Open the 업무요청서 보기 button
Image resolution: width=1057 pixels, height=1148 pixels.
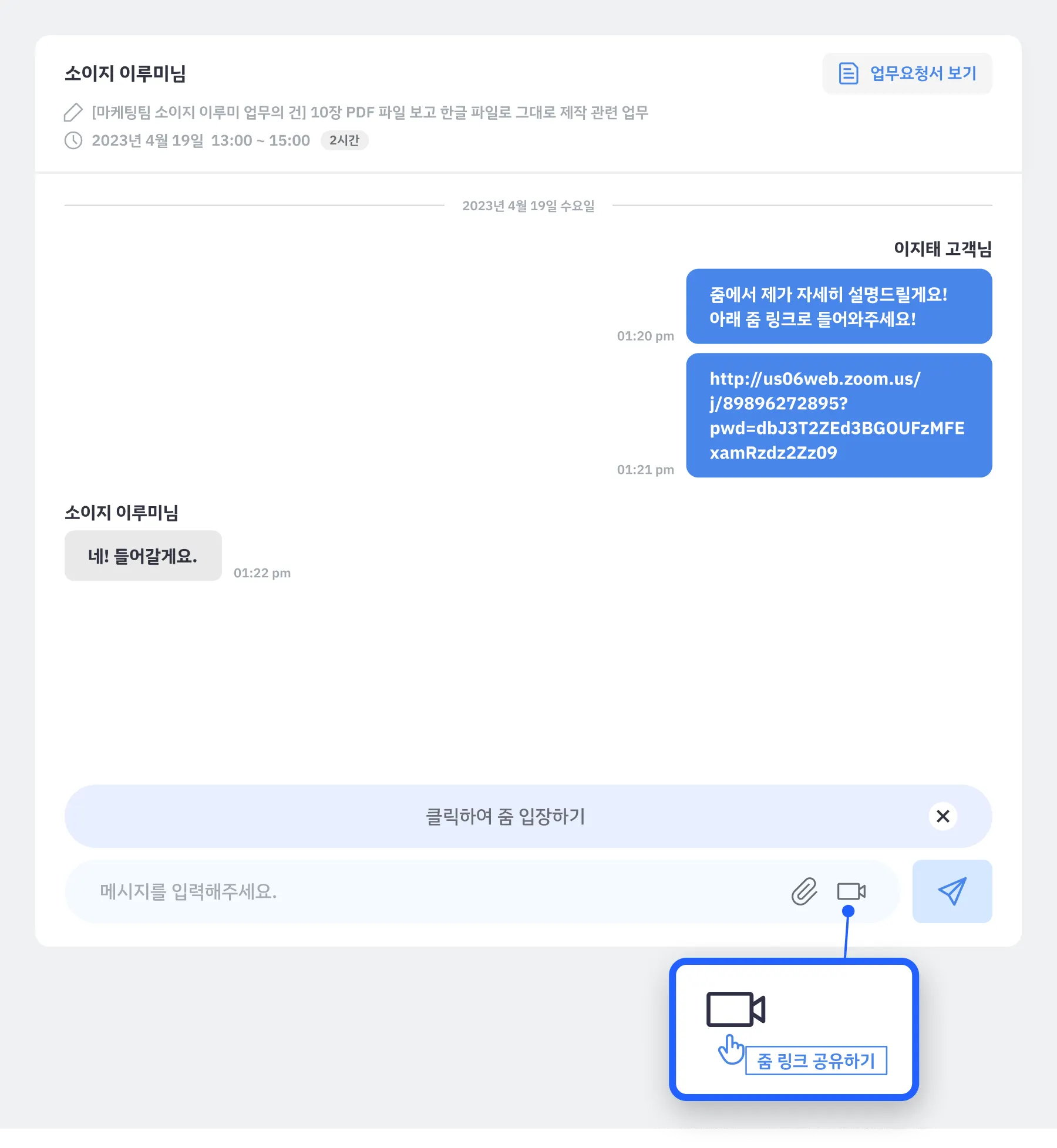point(907,73)
